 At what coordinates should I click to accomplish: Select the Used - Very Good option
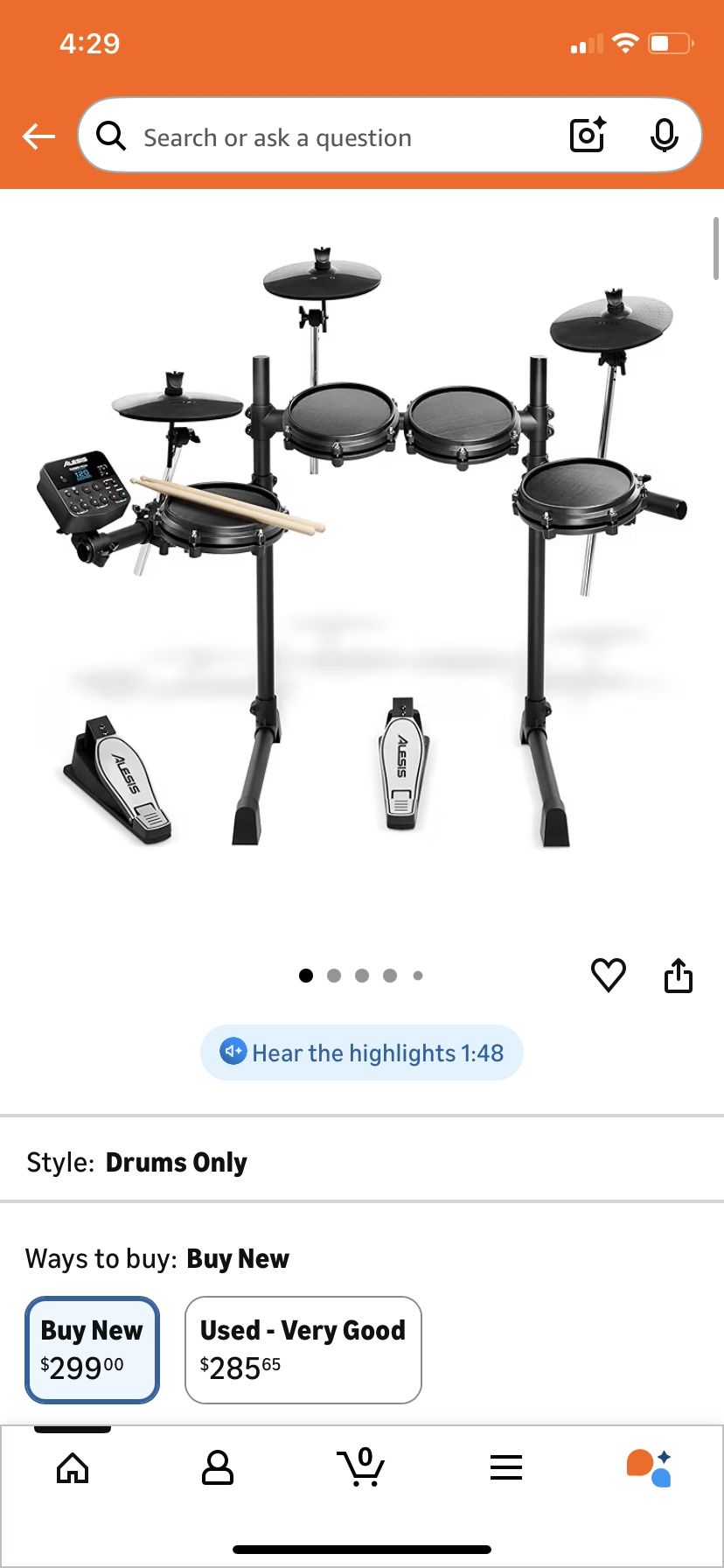coord(303,1349)
